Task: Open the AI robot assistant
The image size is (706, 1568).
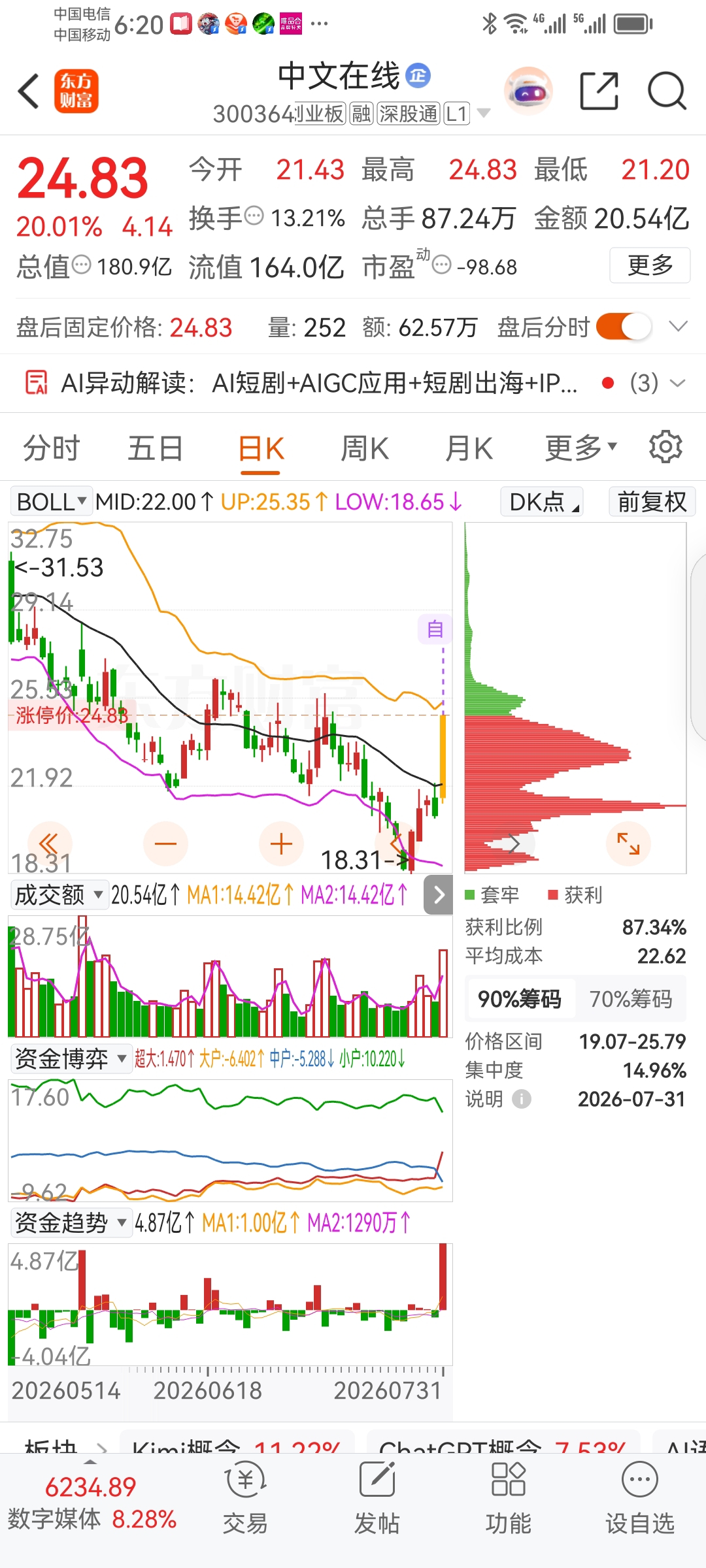Action: (x=528, y=91)
